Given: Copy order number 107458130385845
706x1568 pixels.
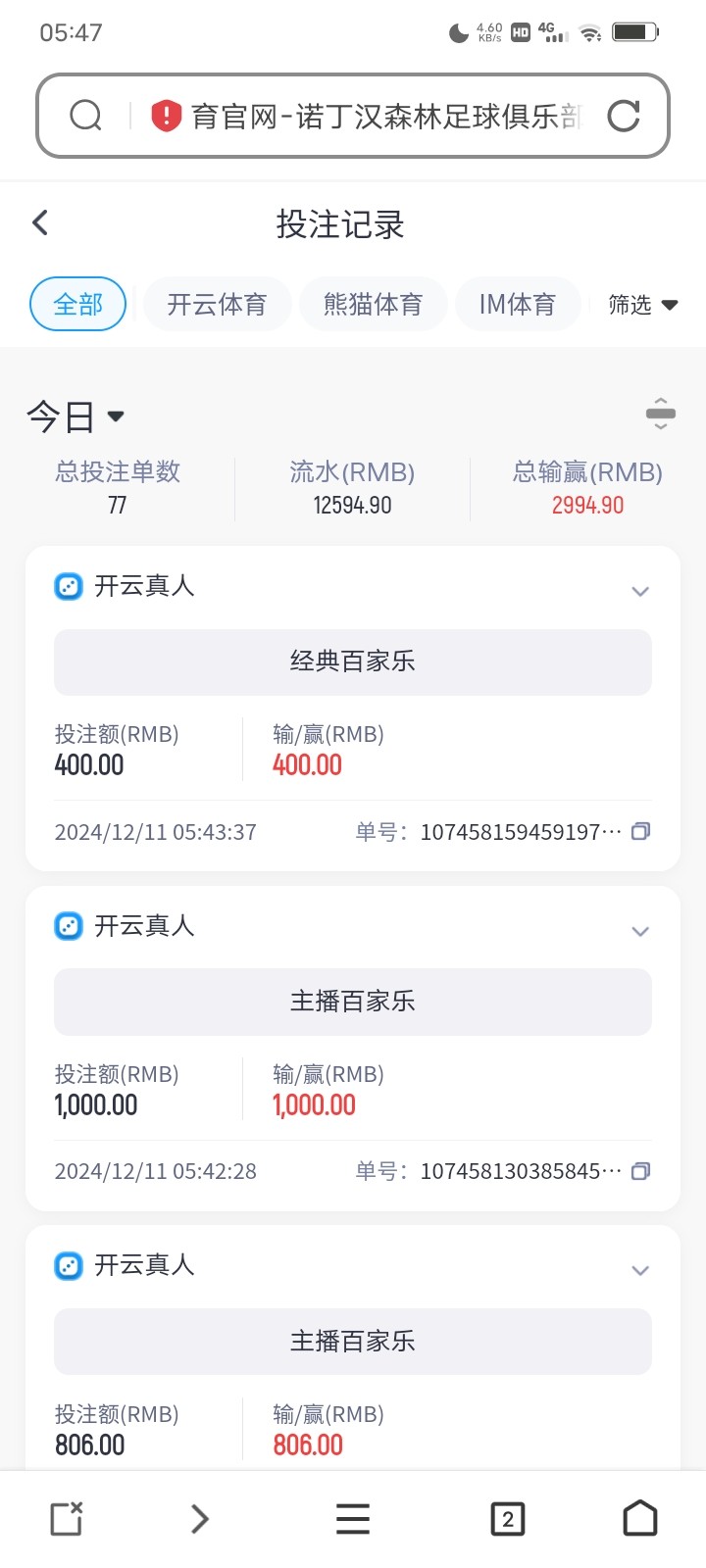Looking at the screenshot, I should click(x=640, y=1171).
